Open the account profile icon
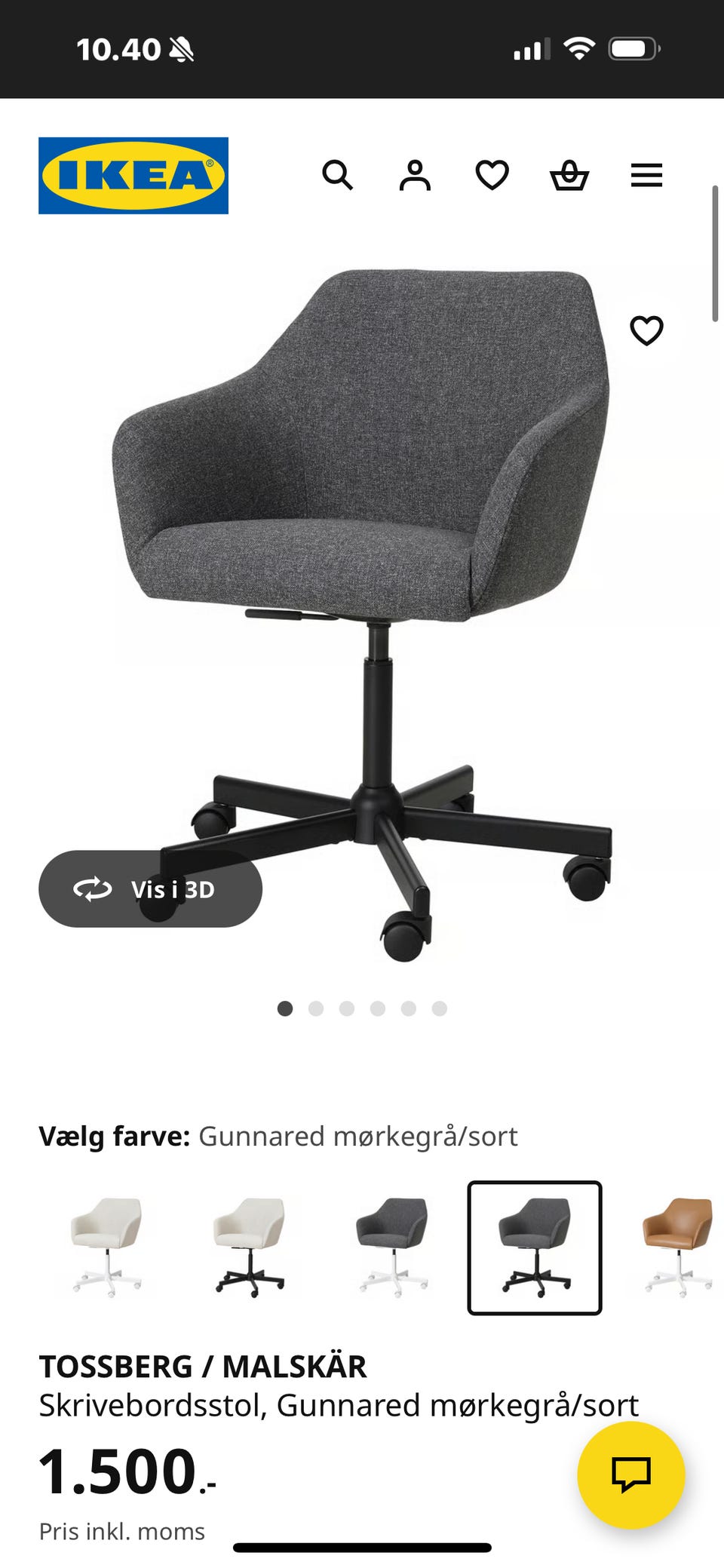 click(x=415, y=175)
